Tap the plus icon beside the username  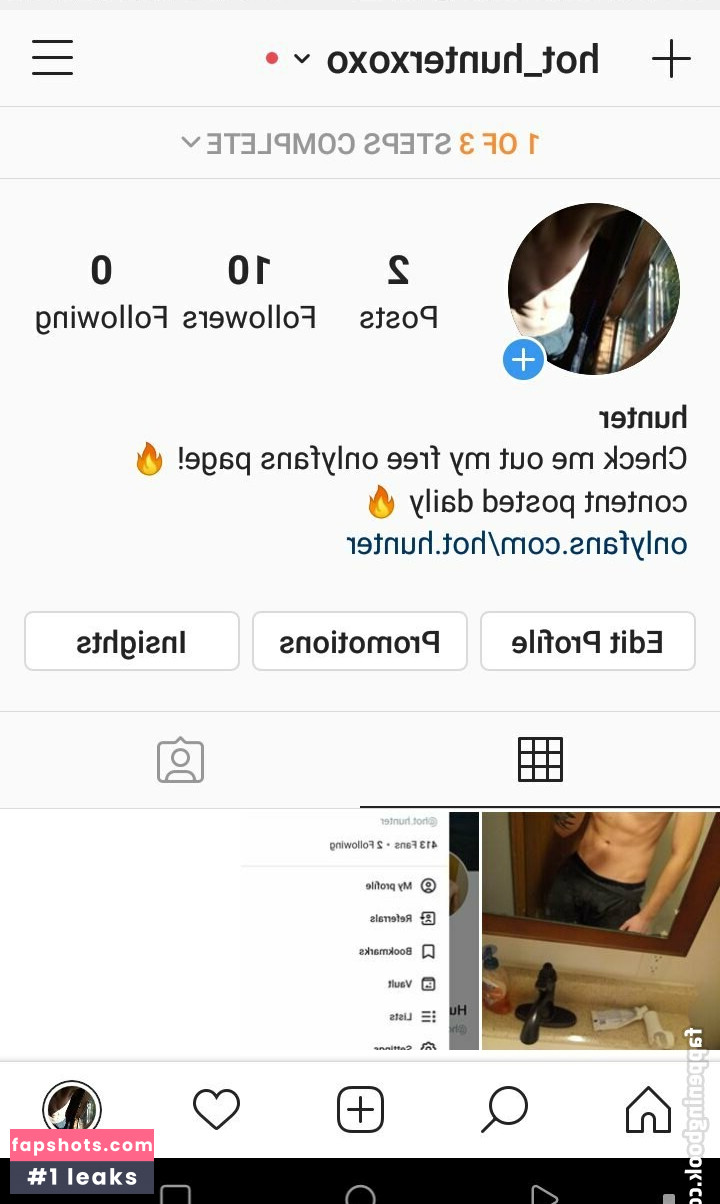[671, 59]
